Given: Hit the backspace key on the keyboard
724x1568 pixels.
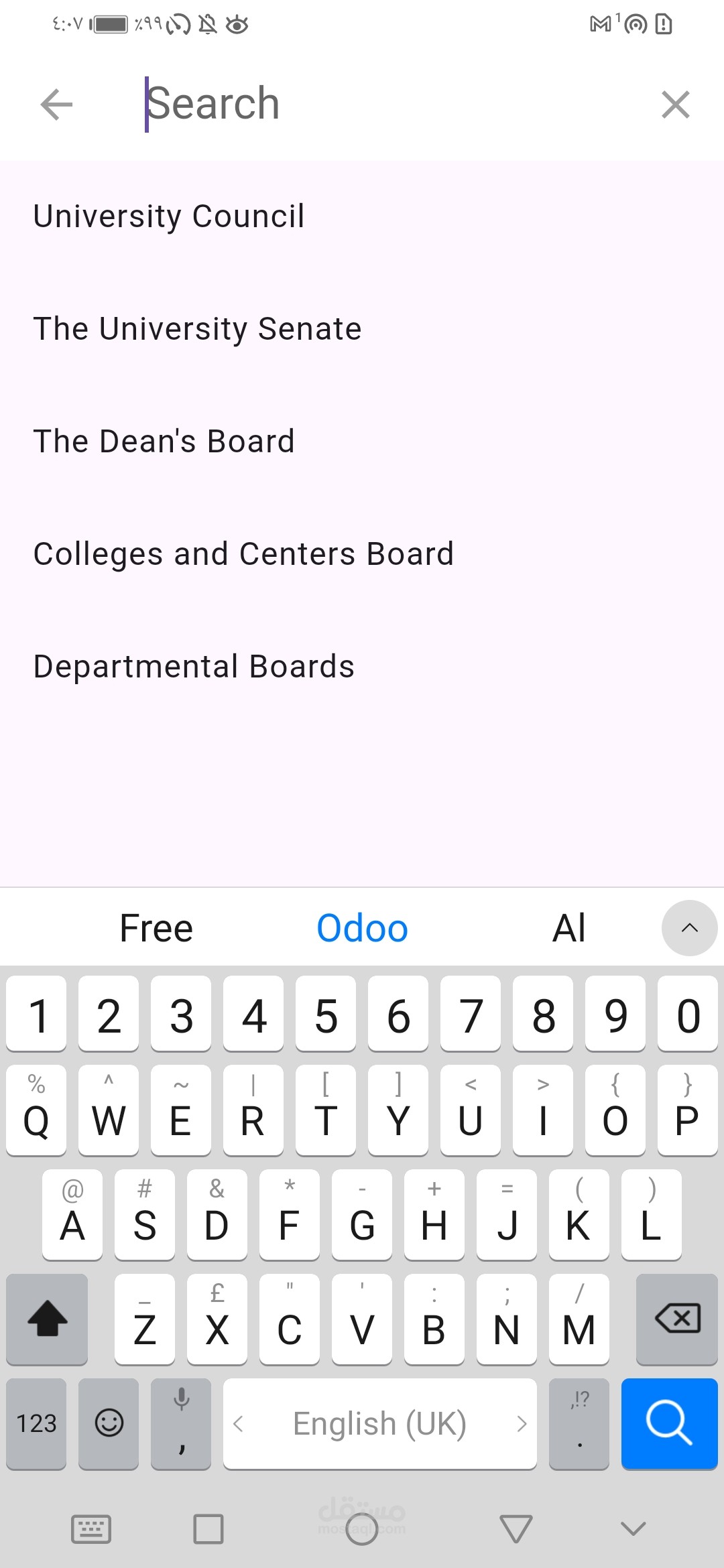Looking at the screenshot, I should coord(677,1319).
